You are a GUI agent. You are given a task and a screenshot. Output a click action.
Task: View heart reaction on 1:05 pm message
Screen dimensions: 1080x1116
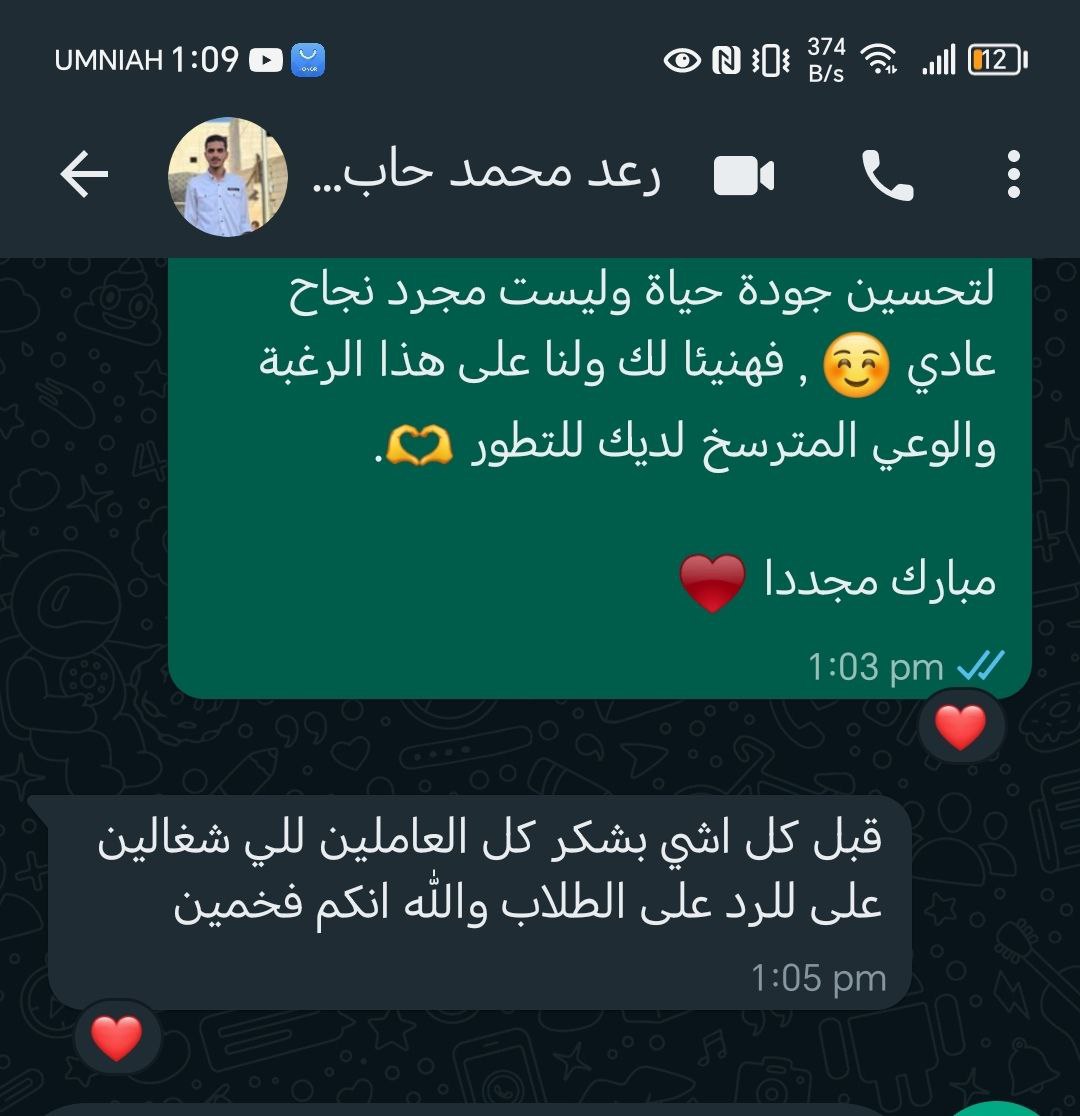[117, 1037]
